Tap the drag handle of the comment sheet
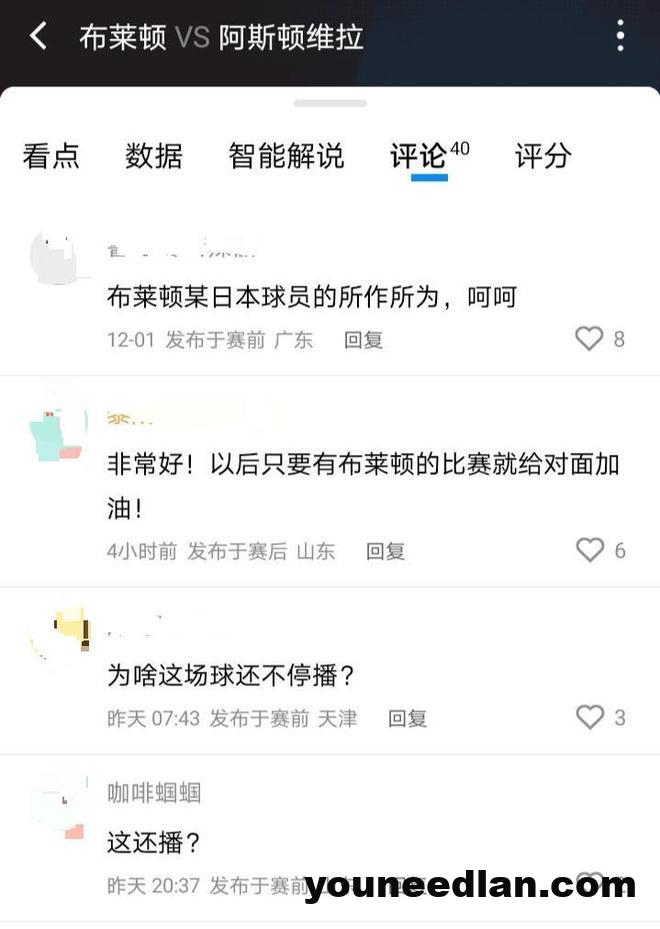660x929 pixels. point(330,103)
